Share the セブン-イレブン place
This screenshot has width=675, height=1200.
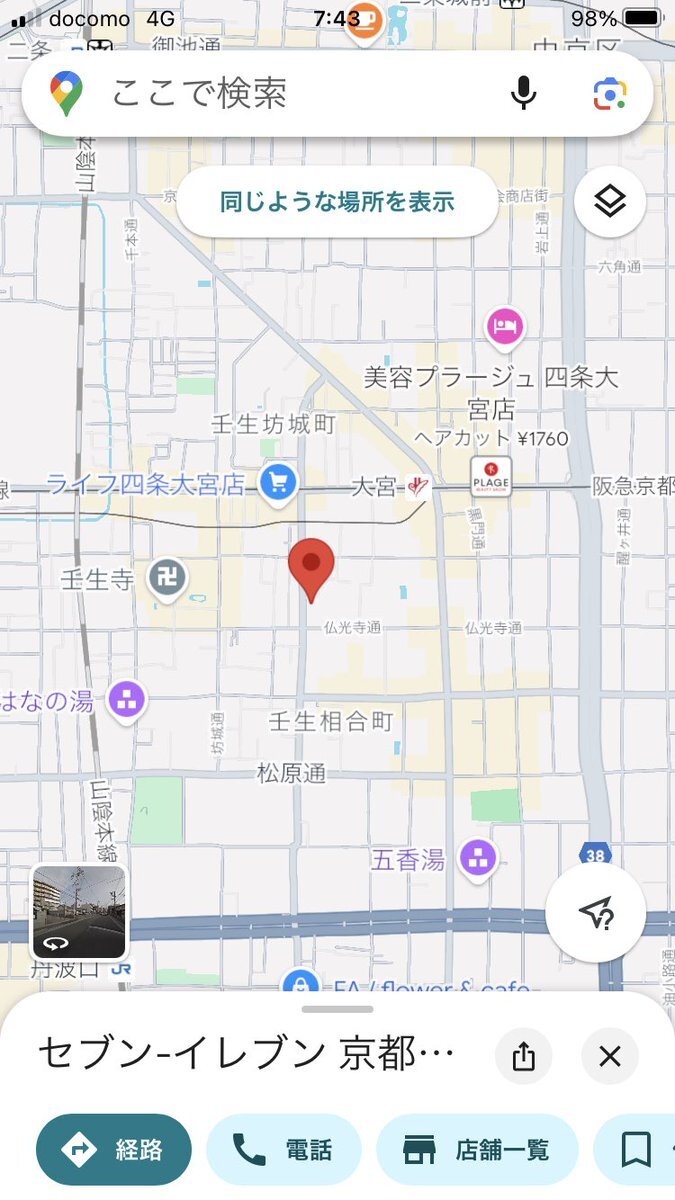pos(524,1056)
